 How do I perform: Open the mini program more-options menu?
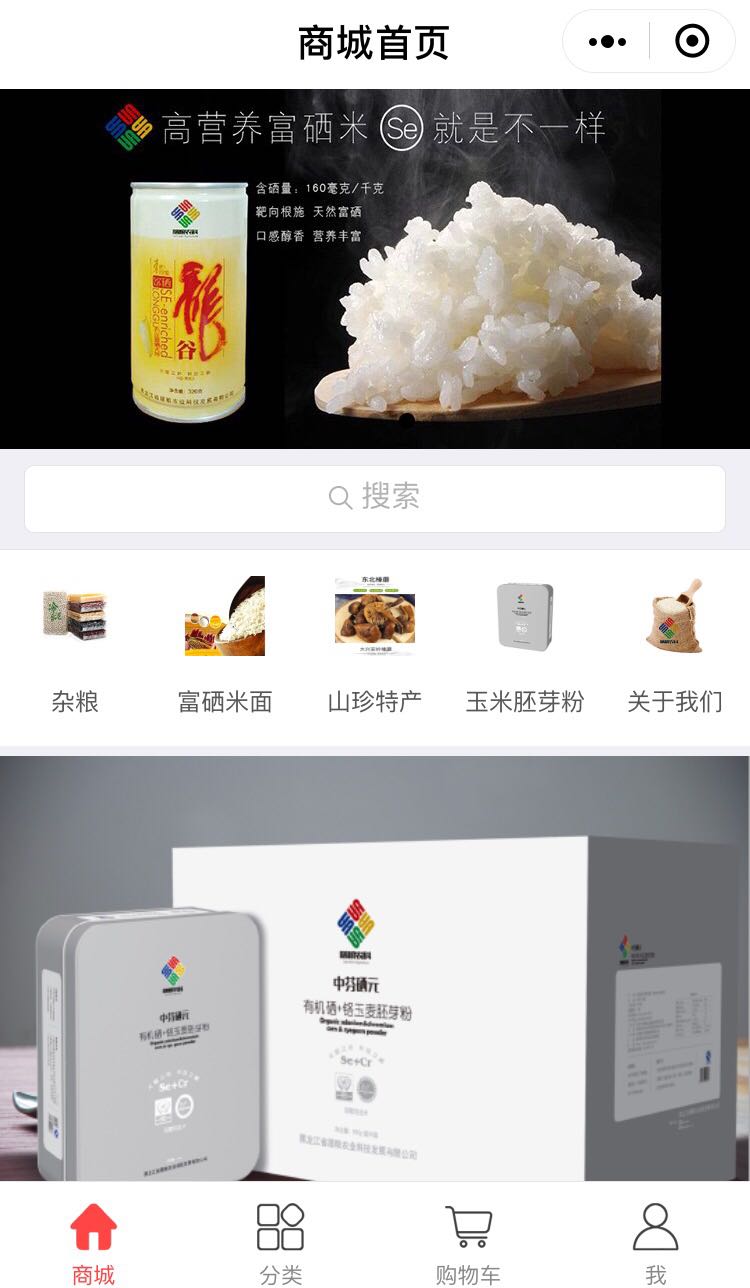click(x=607, y=42)
